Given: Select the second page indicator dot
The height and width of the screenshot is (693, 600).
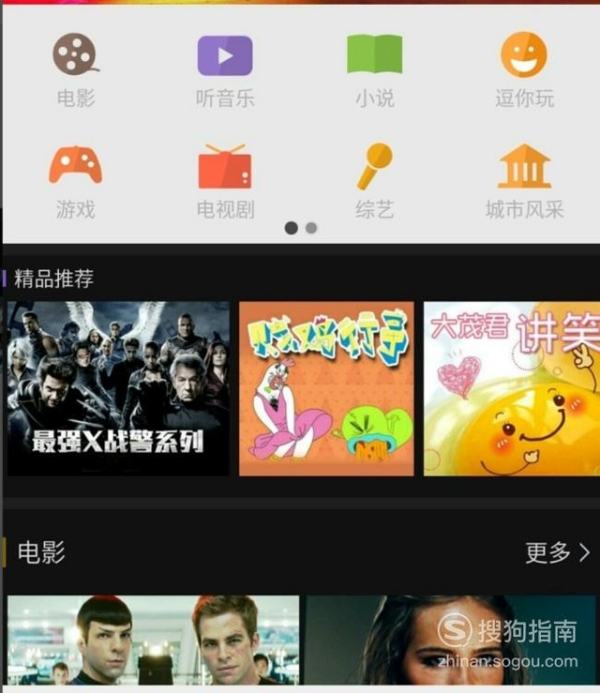Looking at the screenshot, I should [311, 228].
